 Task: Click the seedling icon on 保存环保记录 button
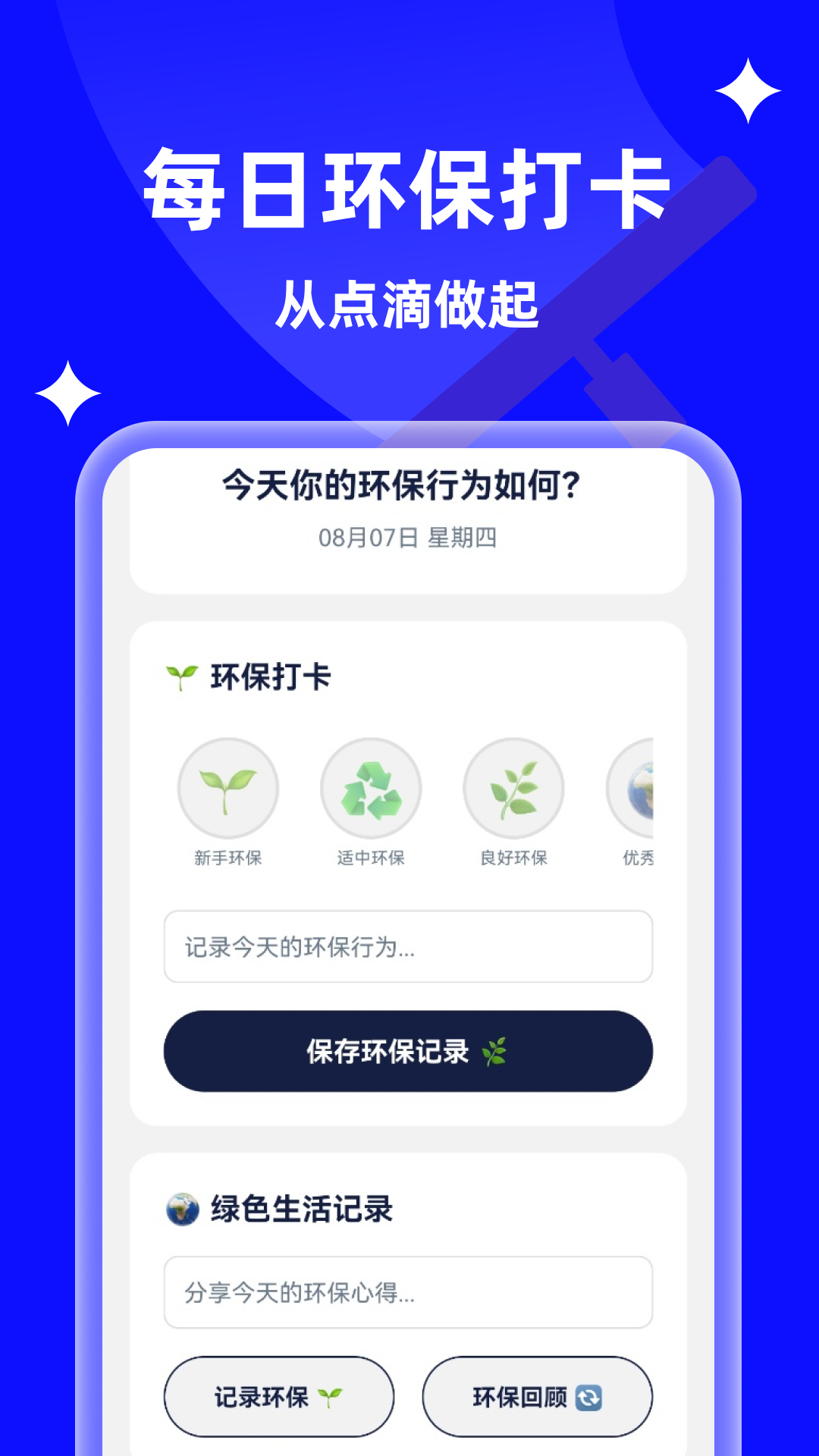(497, 1052)
